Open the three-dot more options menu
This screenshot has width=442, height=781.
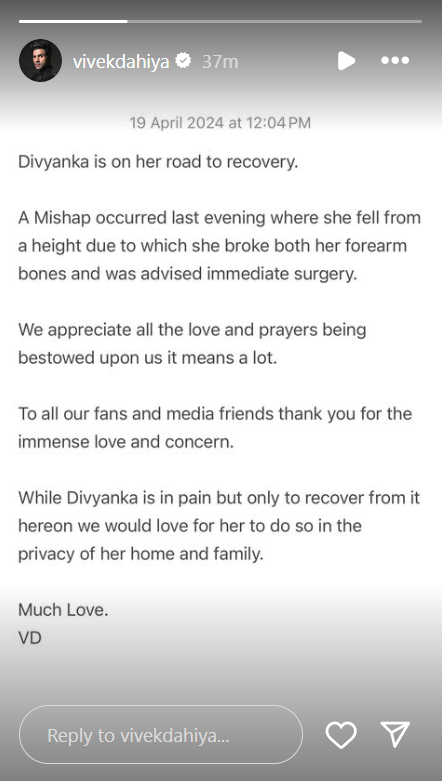395,61
